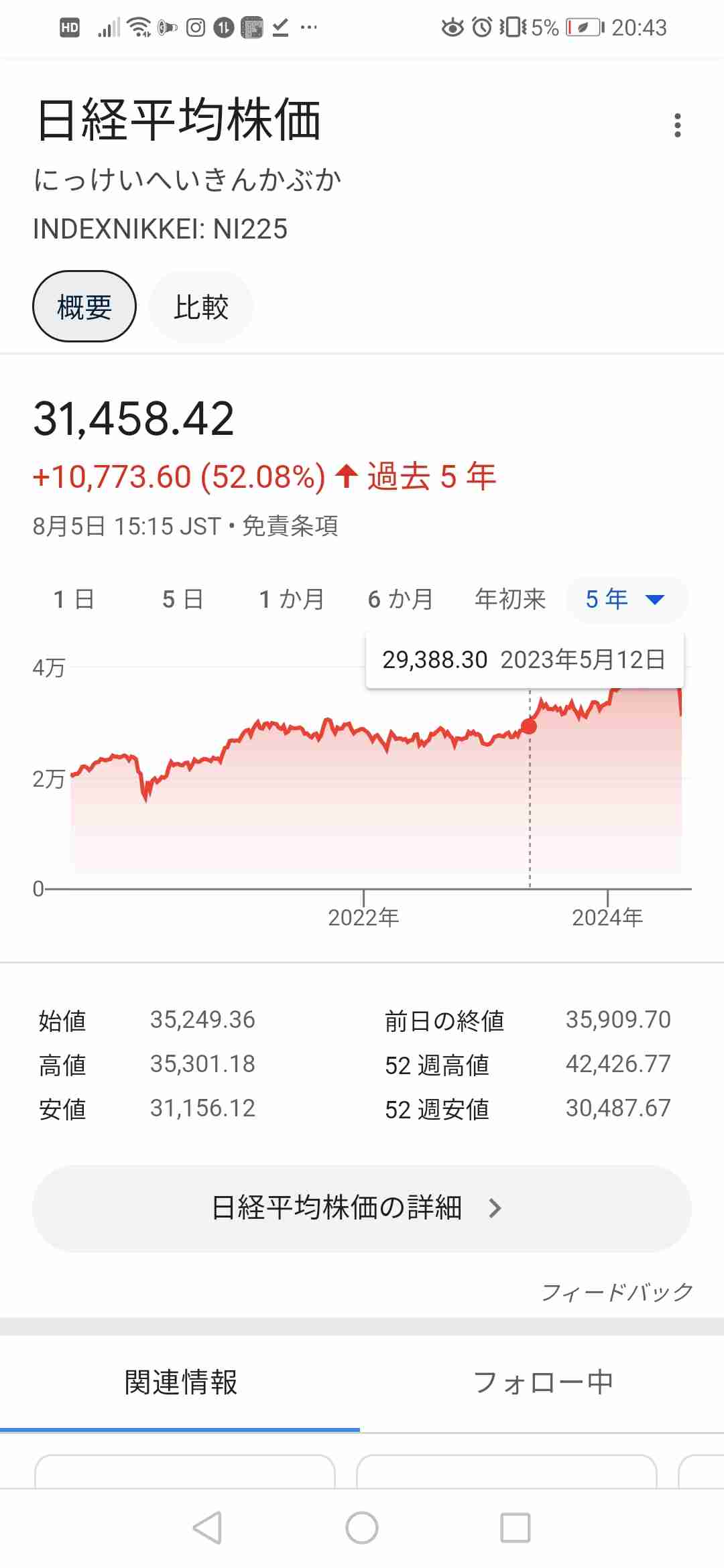Tap the フィードバック link
The width and height of the screenshot is (724, 1568).
click(617, 1292)
